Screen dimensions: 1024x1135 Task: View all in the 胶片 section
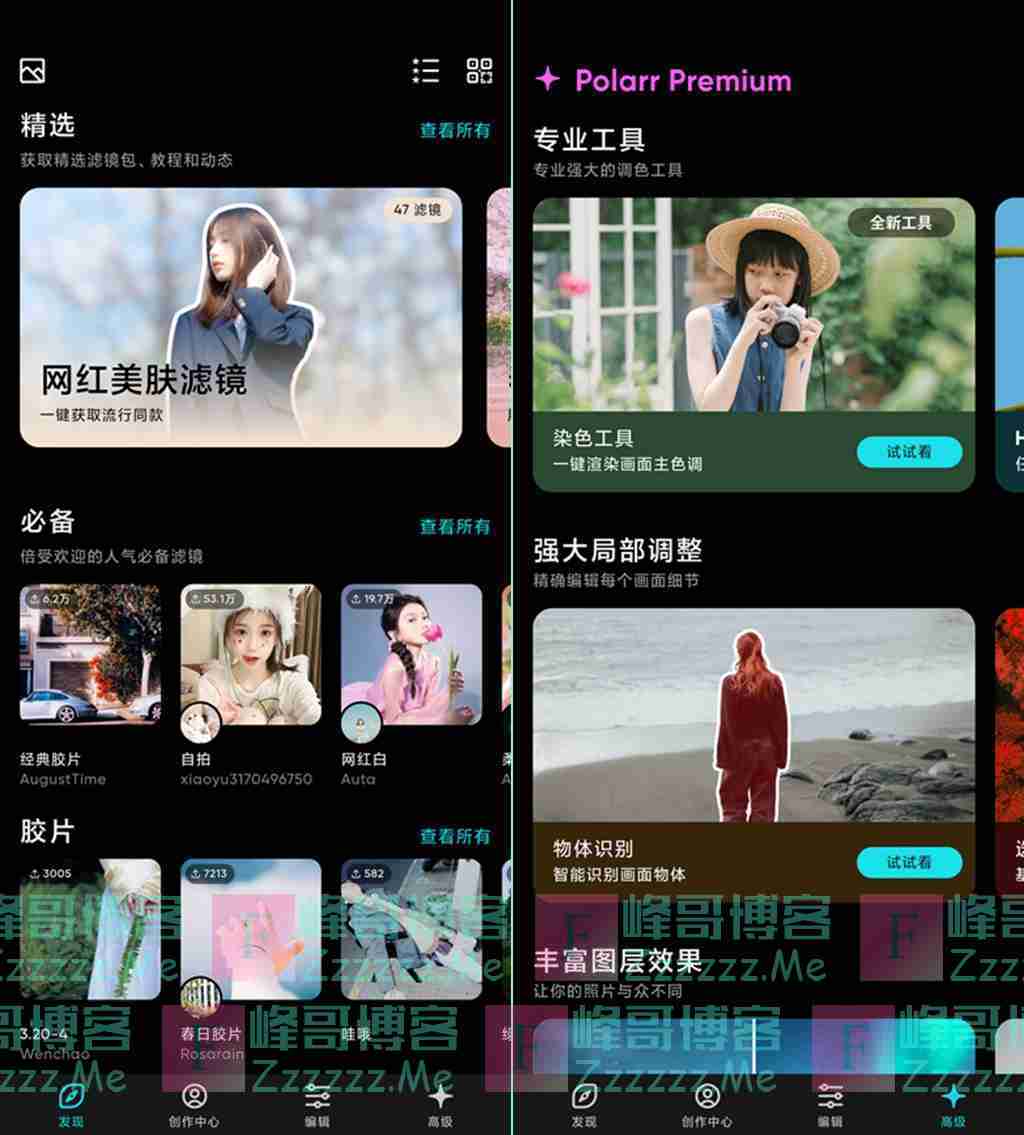[455, 836]
